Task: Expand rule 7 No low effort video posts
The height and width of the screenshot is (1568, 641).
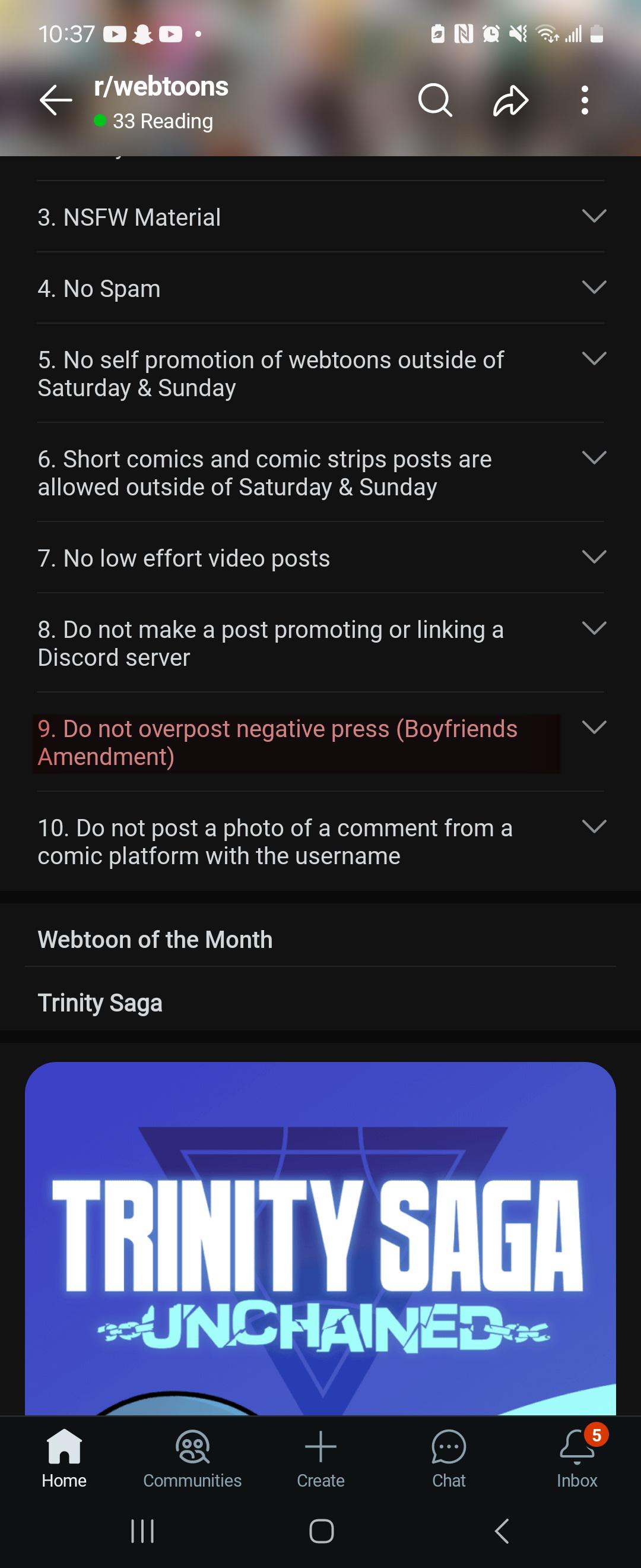Action: pos(594,557)
